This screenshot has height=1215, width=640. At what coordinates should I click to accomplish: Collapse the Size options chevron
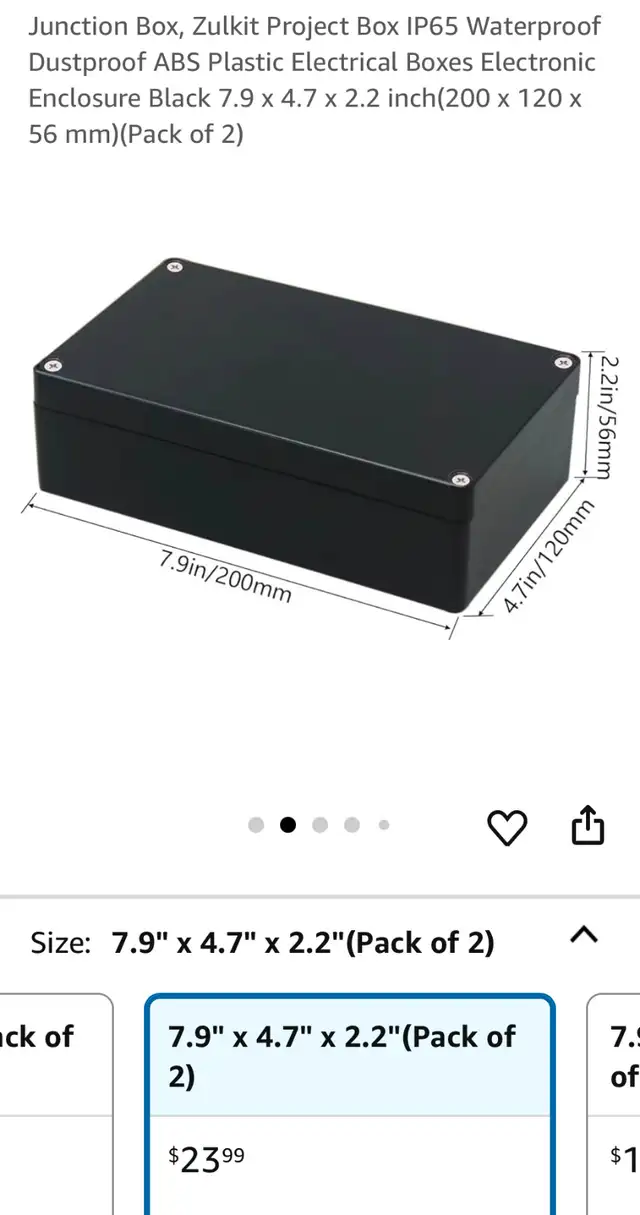[584, 935]
